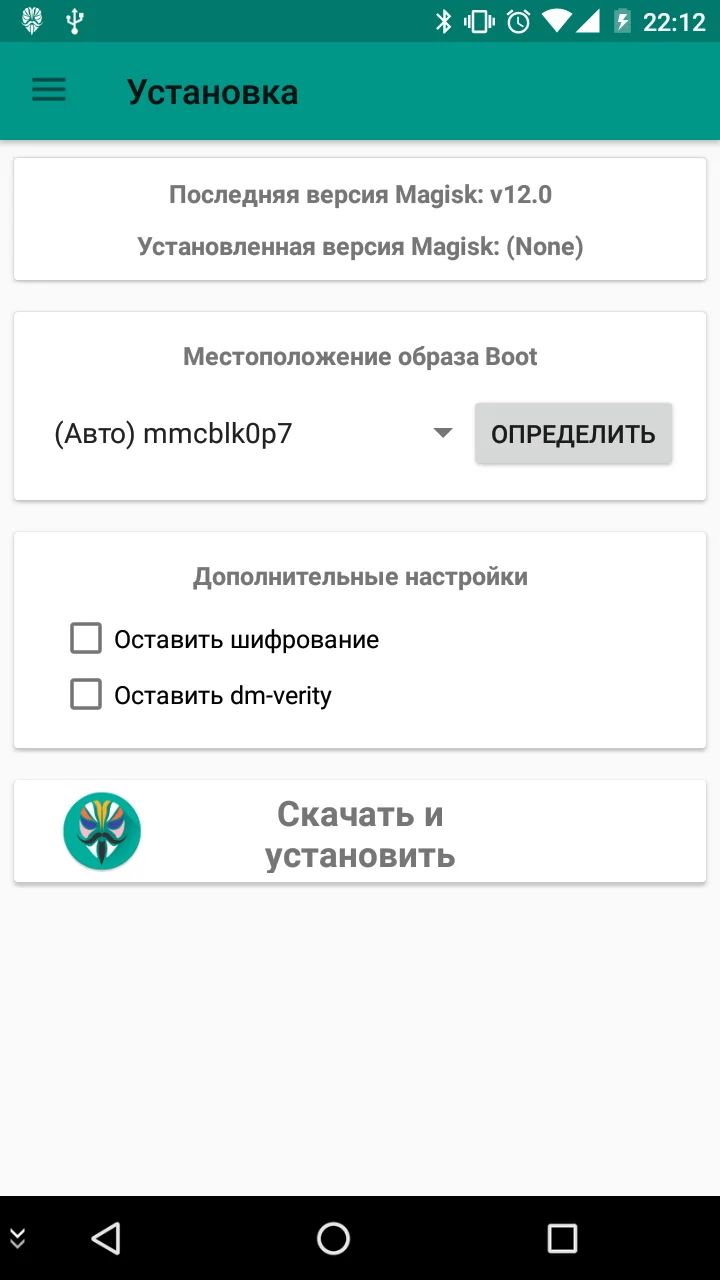Tap Скачать и установить to install Magisk
Image resolution: width=720 pixels, height=1280 pixels.
click(x=360, y=833)
